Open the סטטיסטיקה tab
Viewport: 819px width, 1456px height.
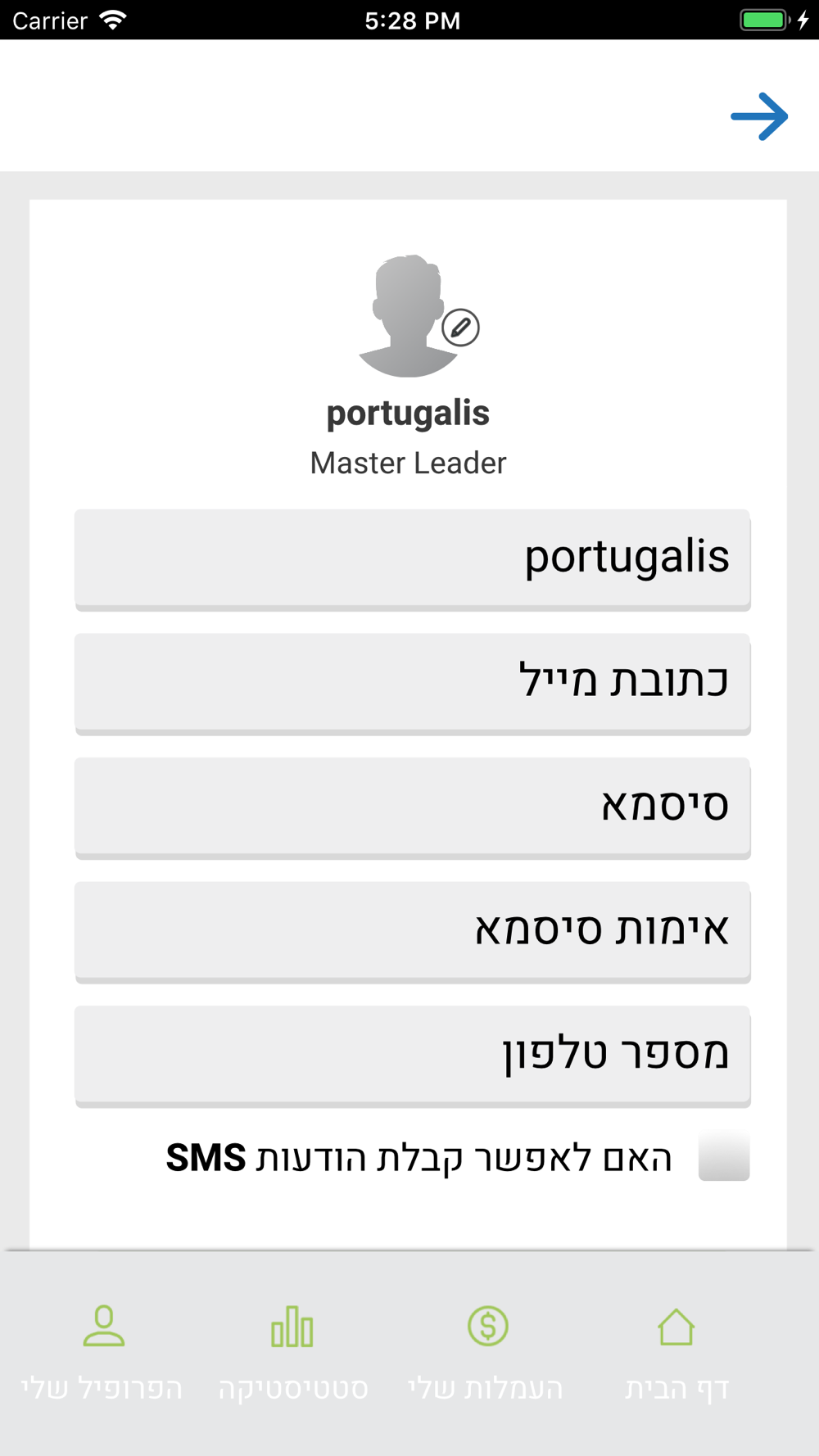pos(293,1353)
